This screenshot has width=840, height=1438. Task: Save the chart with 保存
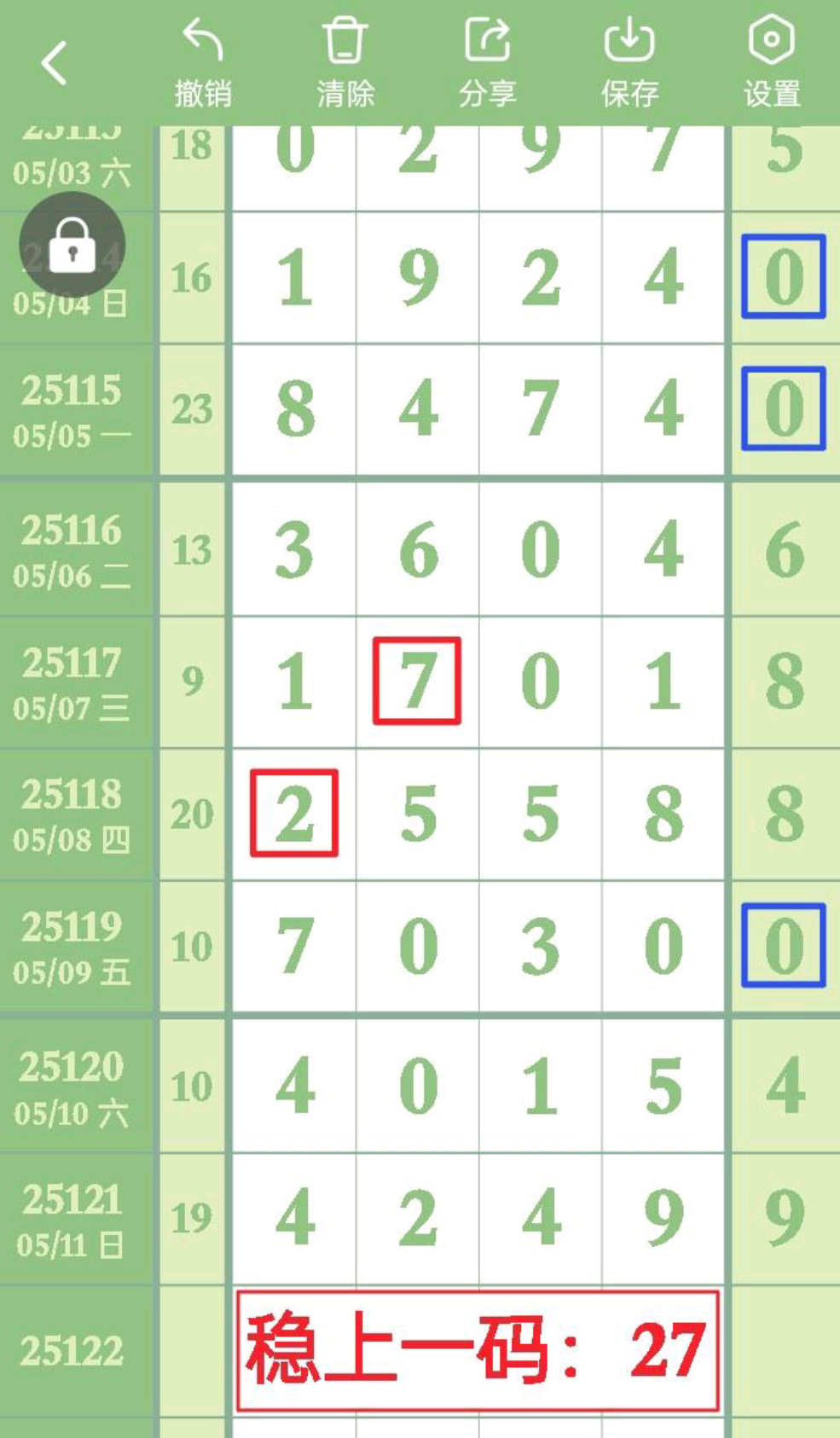click(629, 63)
